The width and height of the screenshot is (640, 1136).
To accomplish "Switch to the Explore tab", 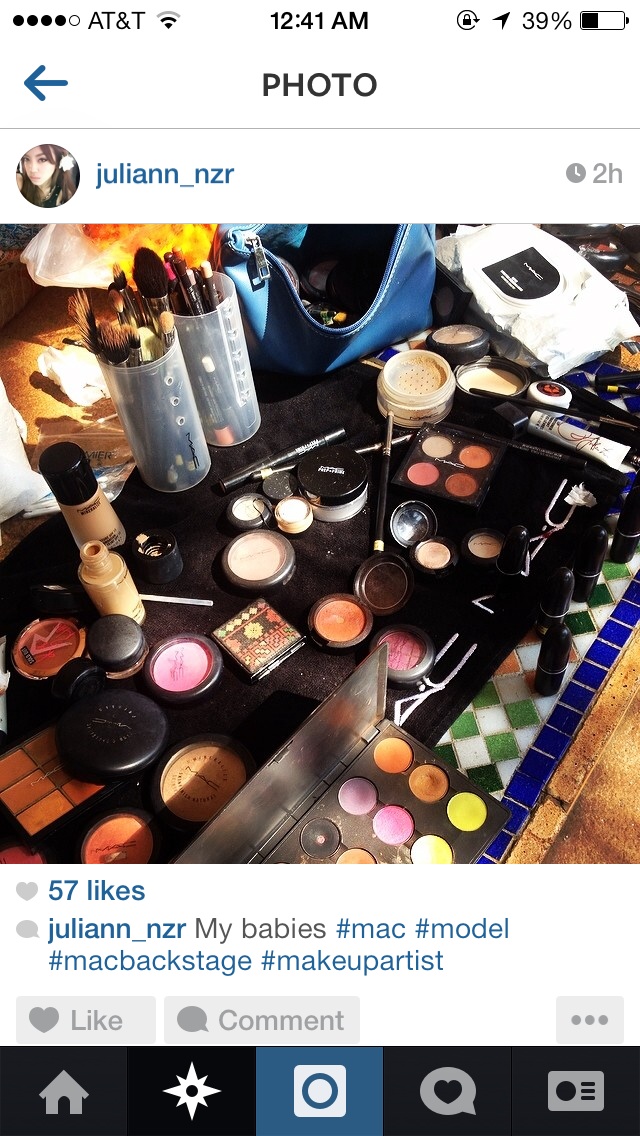I will (x=191, y=1091).
